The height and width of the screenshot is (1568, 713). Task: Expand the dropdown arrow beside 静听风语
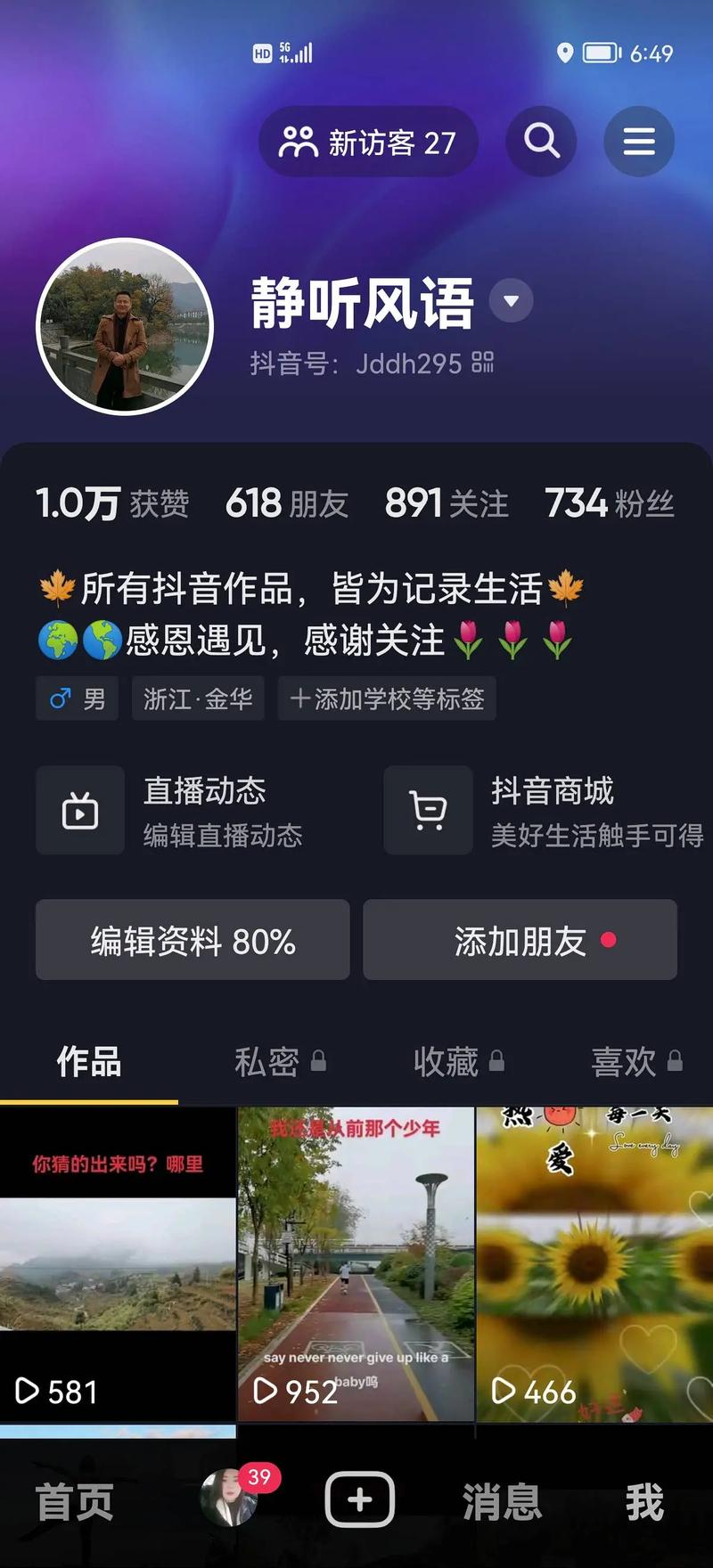511,302
